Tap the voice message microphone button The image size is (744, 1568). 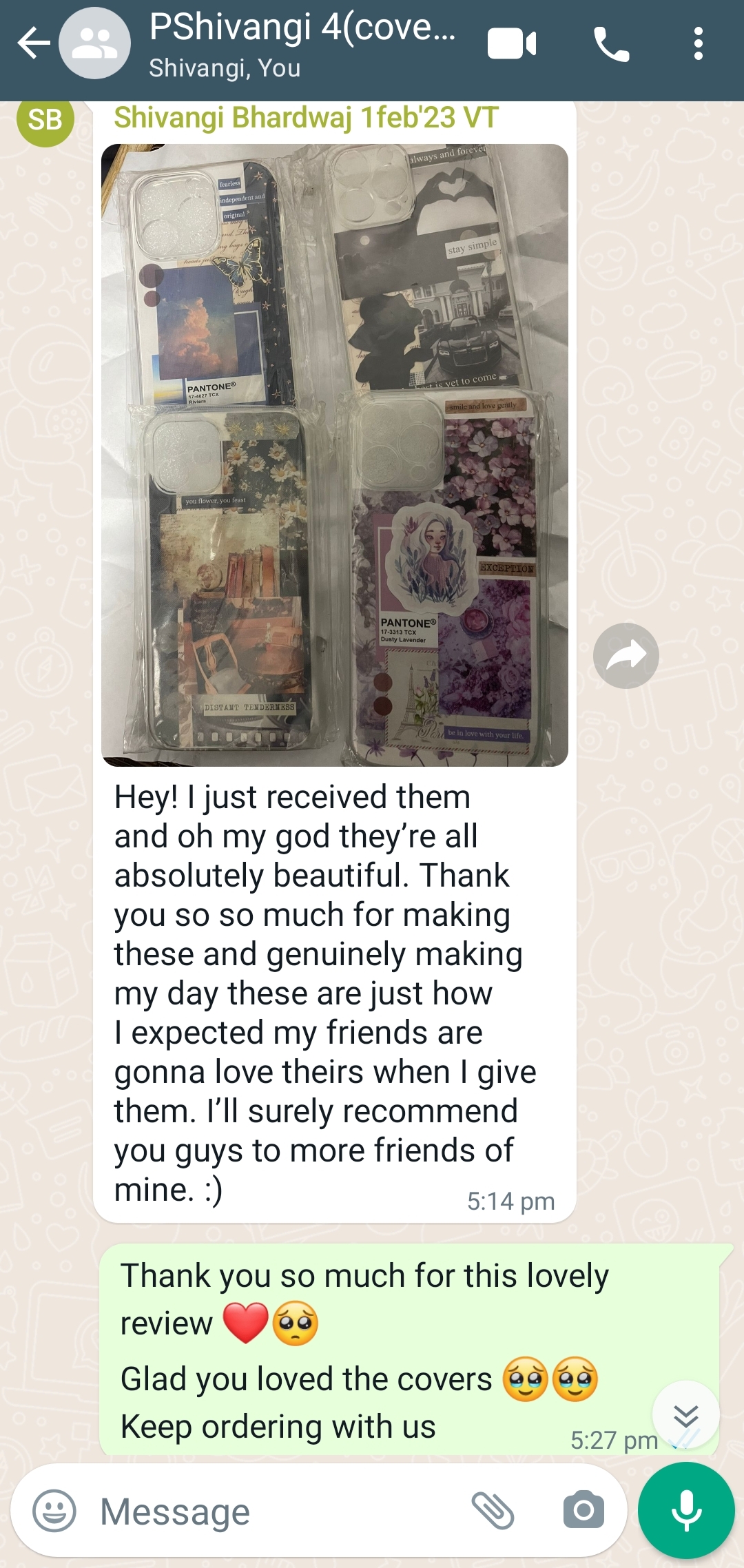click(x=686, y=1511)
